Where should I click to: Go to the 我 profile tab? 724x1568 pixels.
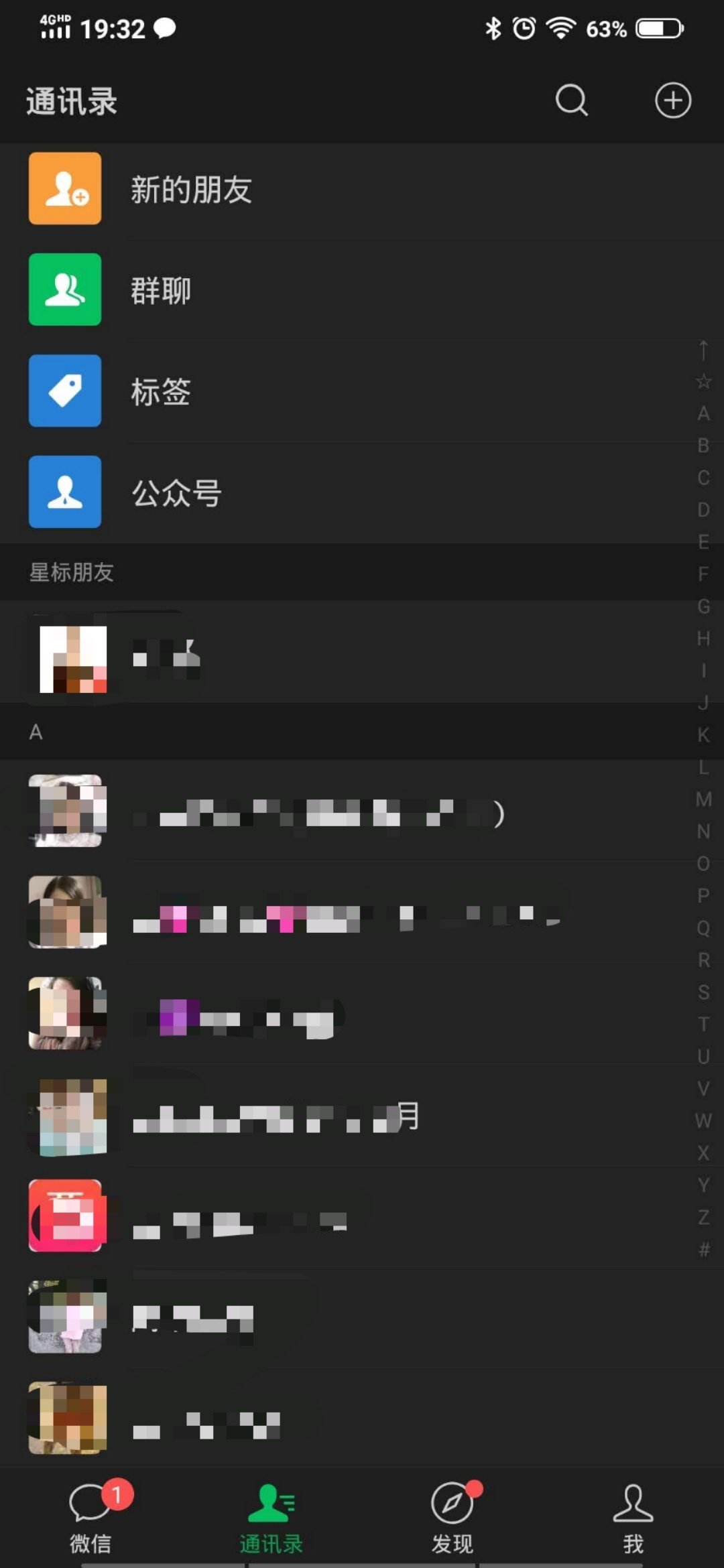point(633,1516)
